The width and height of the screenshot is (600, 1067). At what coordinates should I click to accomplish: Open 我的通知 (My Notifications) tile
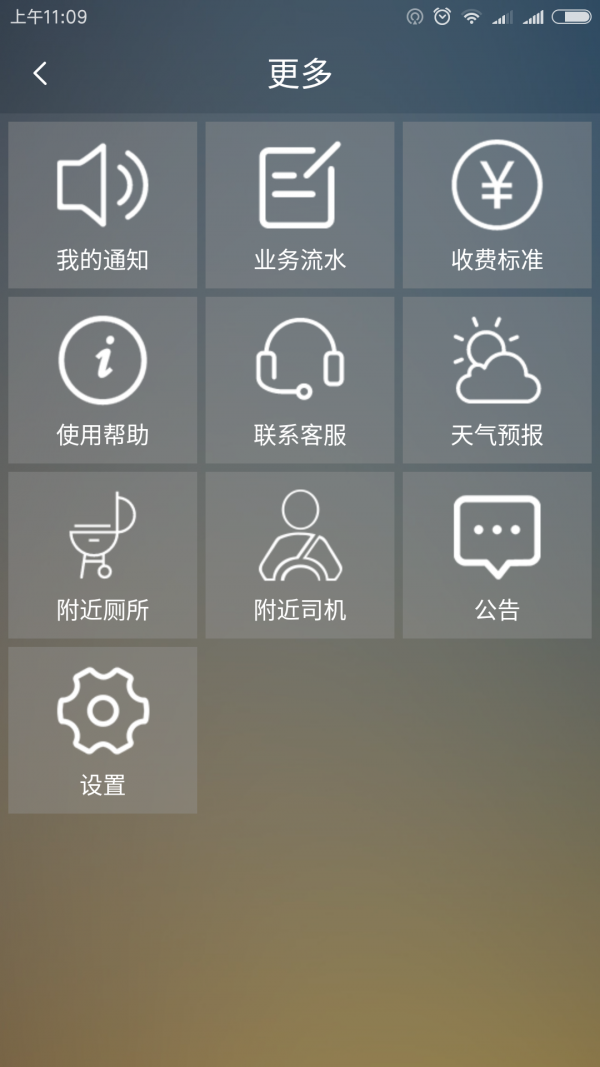click(x=103, y=205)
